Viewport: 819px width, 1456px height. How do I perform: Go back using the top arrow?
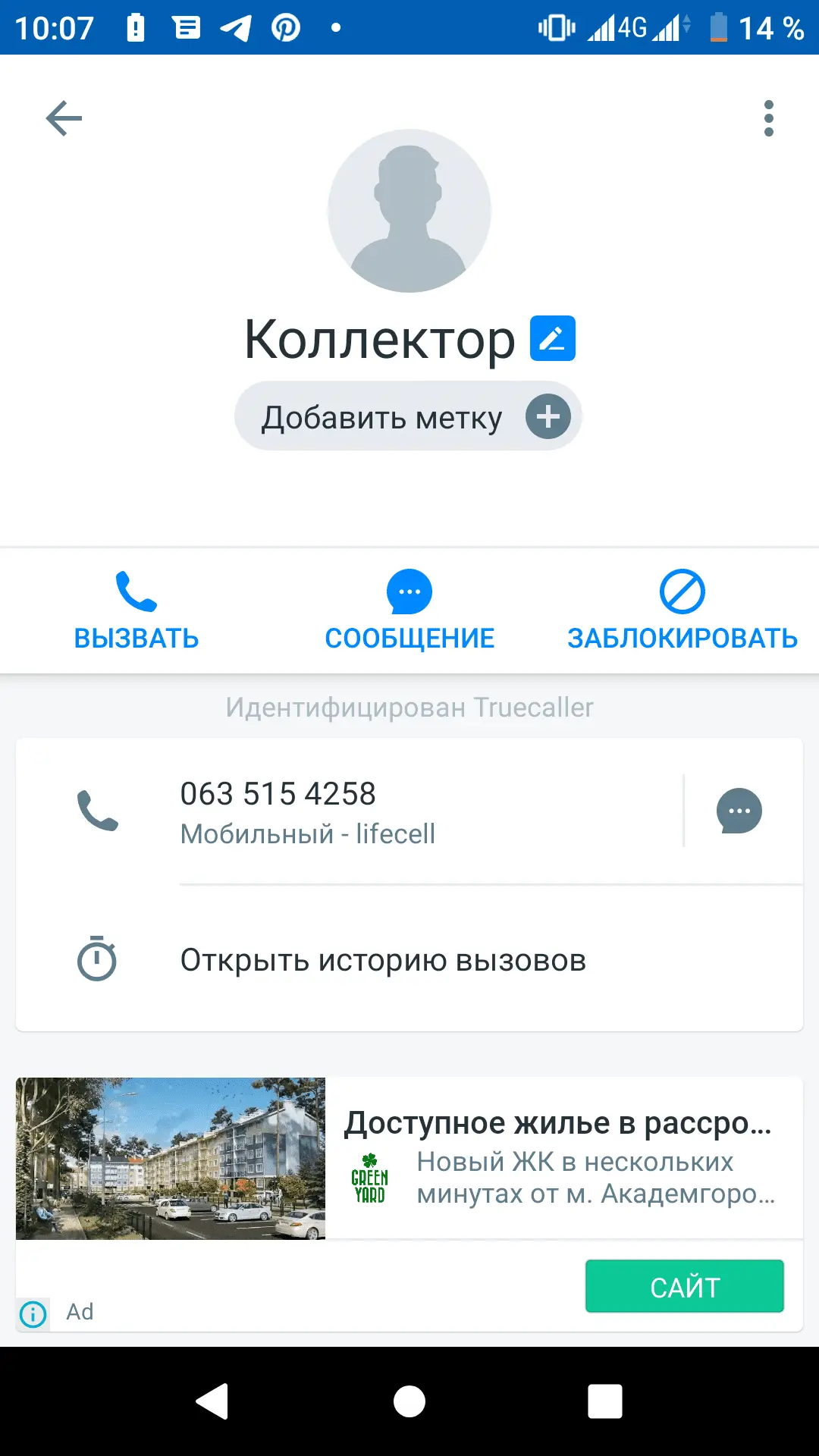click(x=64, y=118)
